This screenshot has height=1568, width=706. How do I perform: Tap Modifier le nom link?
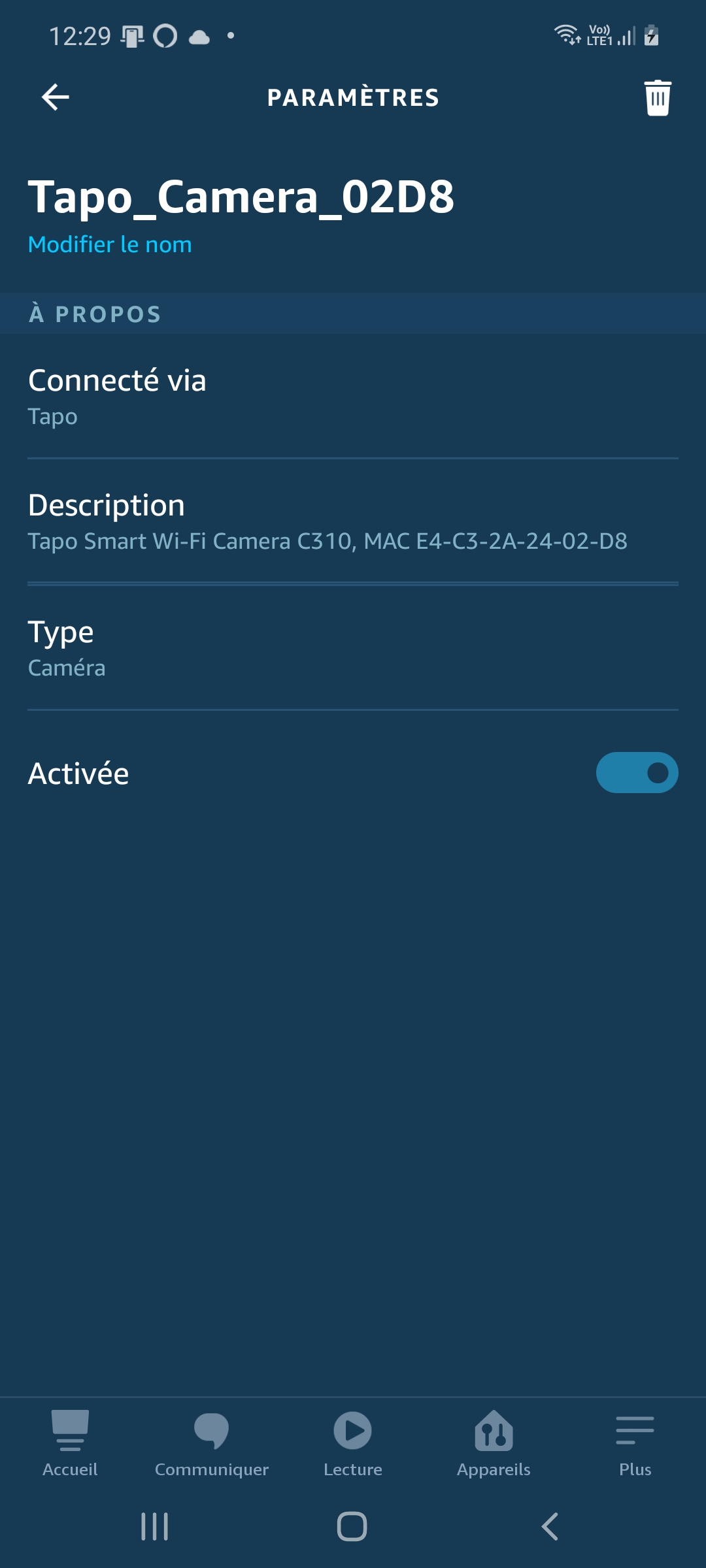click(x=110, y=244)
